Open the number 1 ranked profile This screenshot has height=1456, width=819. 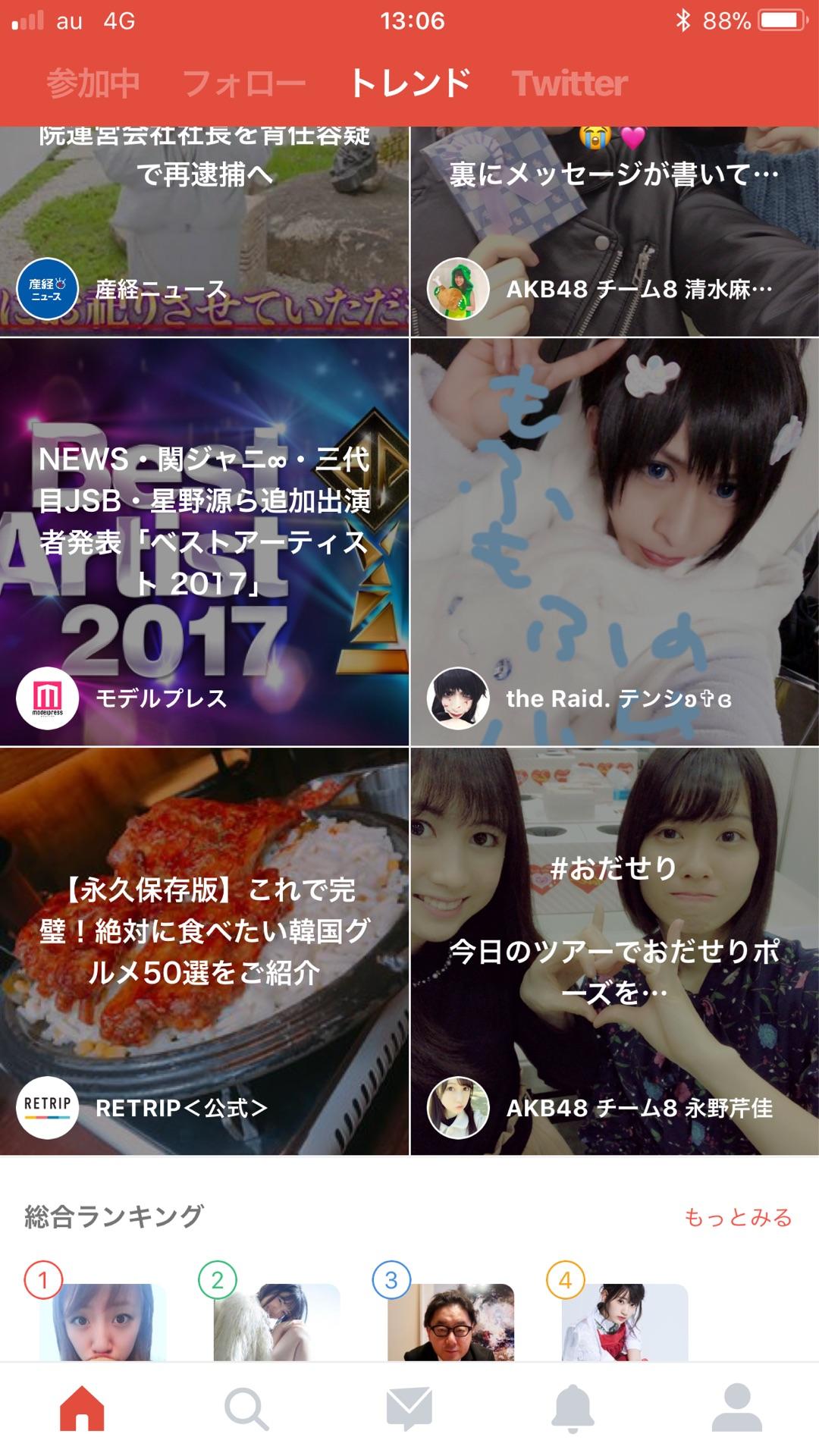(x=102, y=1321)
